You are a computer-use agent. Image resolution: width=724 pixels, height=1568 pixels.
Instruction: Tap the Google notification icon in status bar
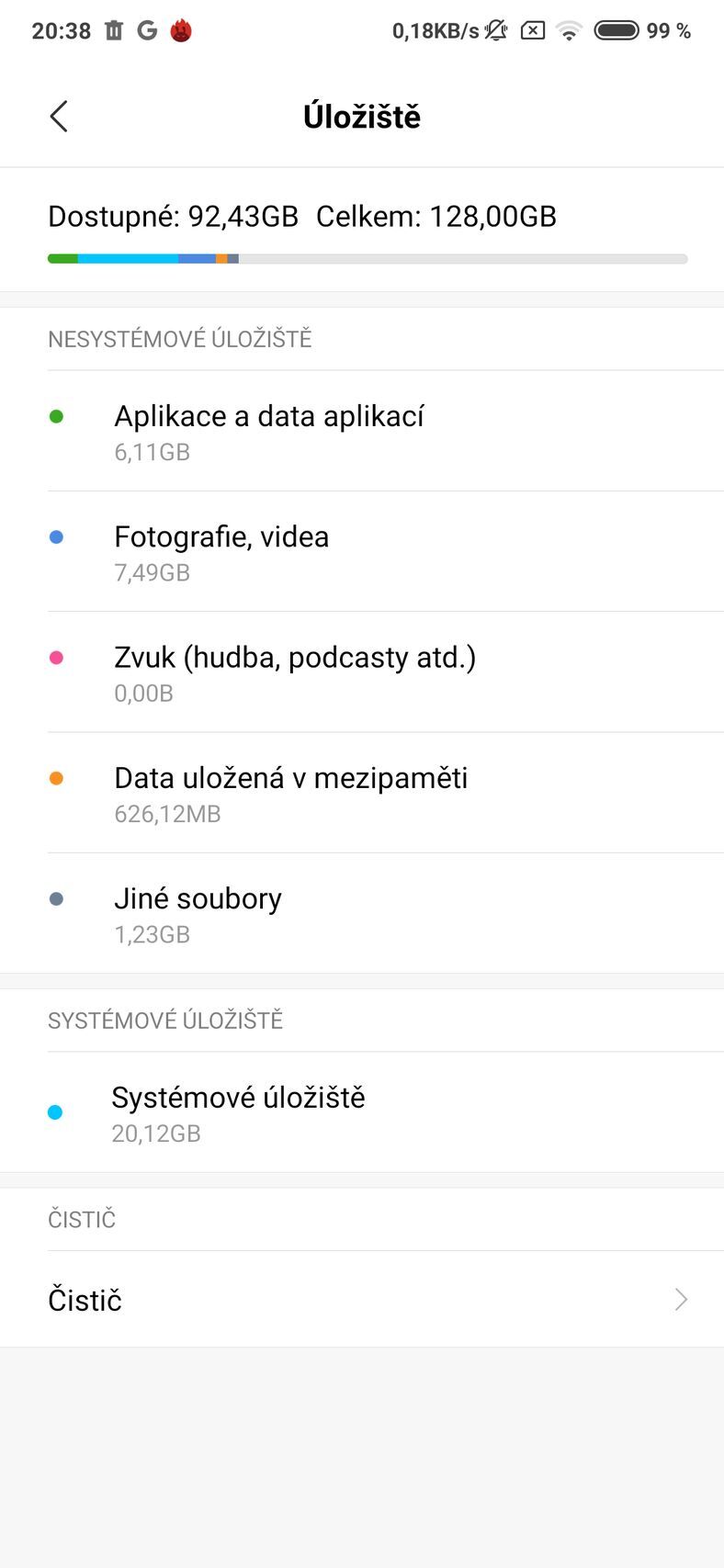[147, 29]
